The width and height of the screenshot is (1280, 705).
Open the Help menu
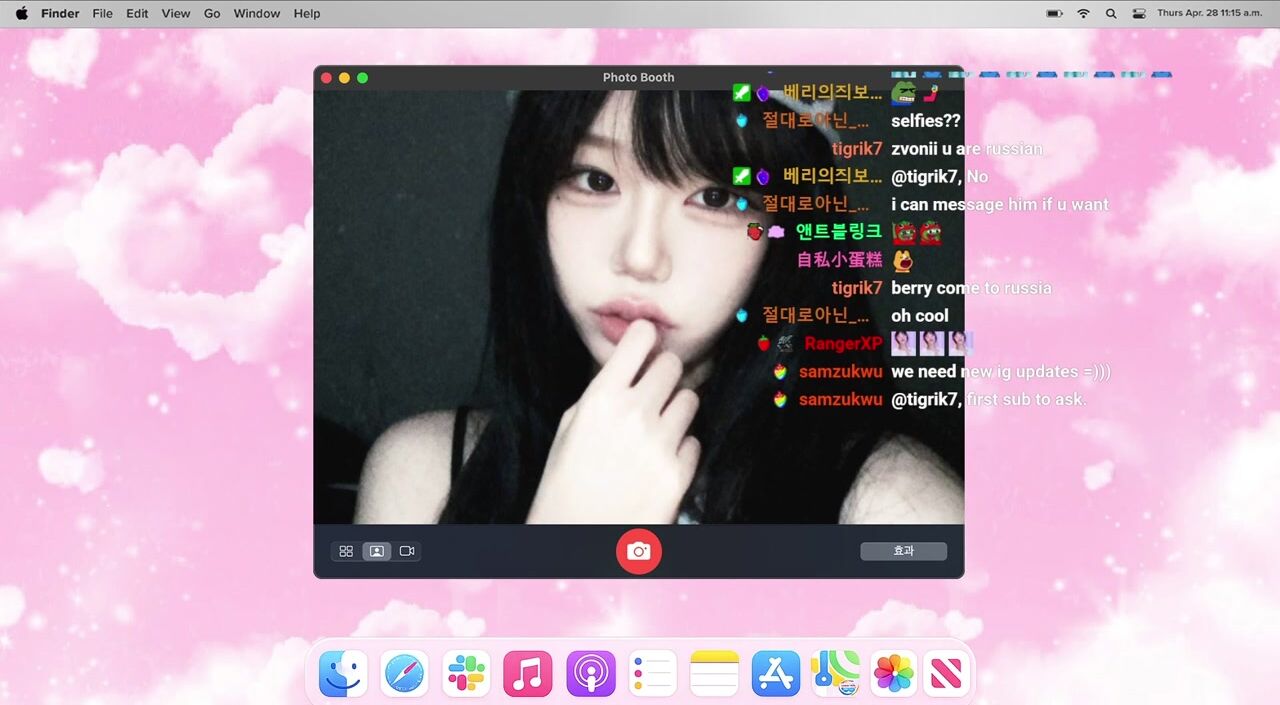pyautogui.click(x=307, y=13)
